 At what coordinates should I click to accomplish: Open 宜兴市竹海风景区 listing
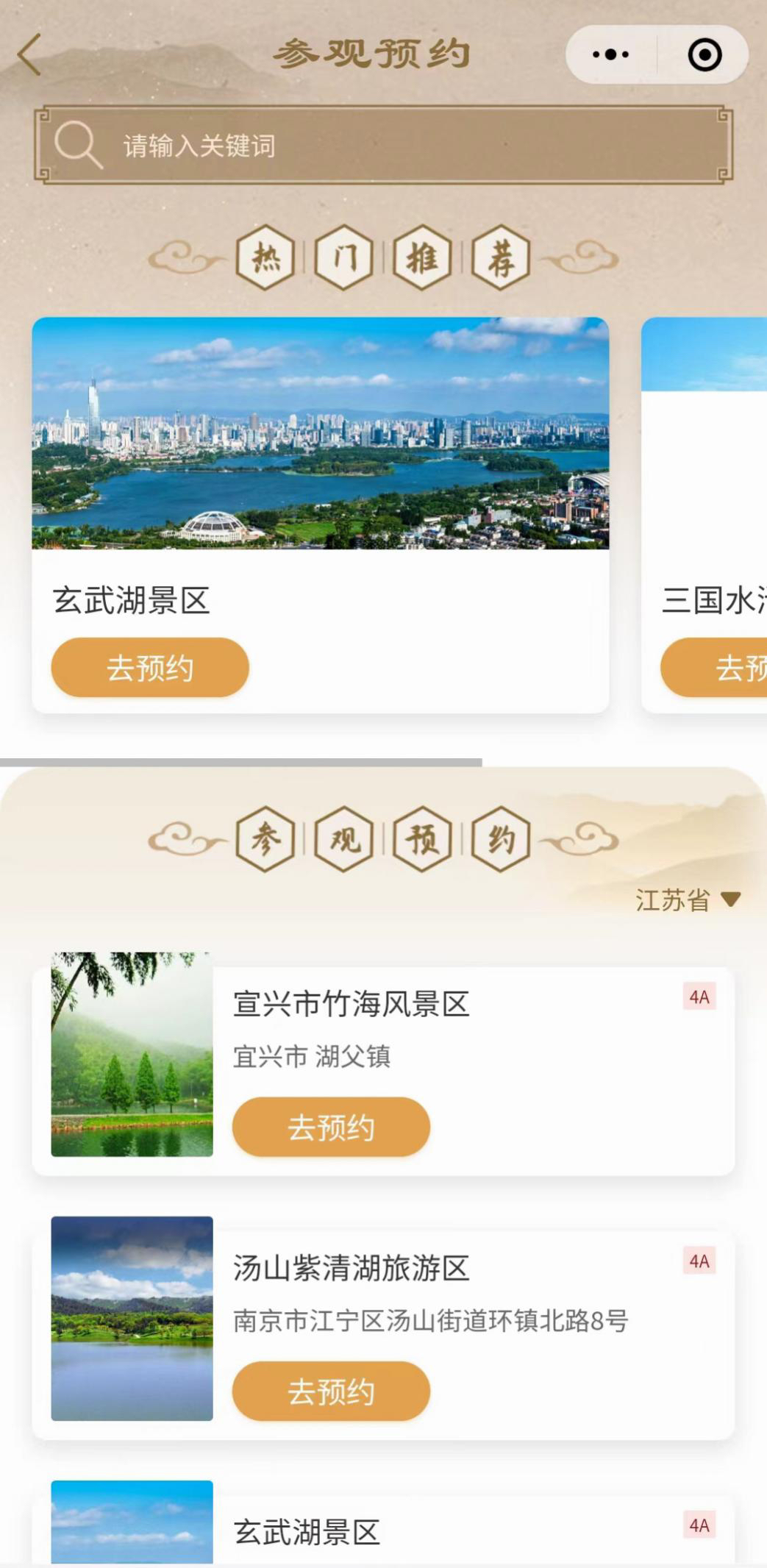(x=351, y=1004)
